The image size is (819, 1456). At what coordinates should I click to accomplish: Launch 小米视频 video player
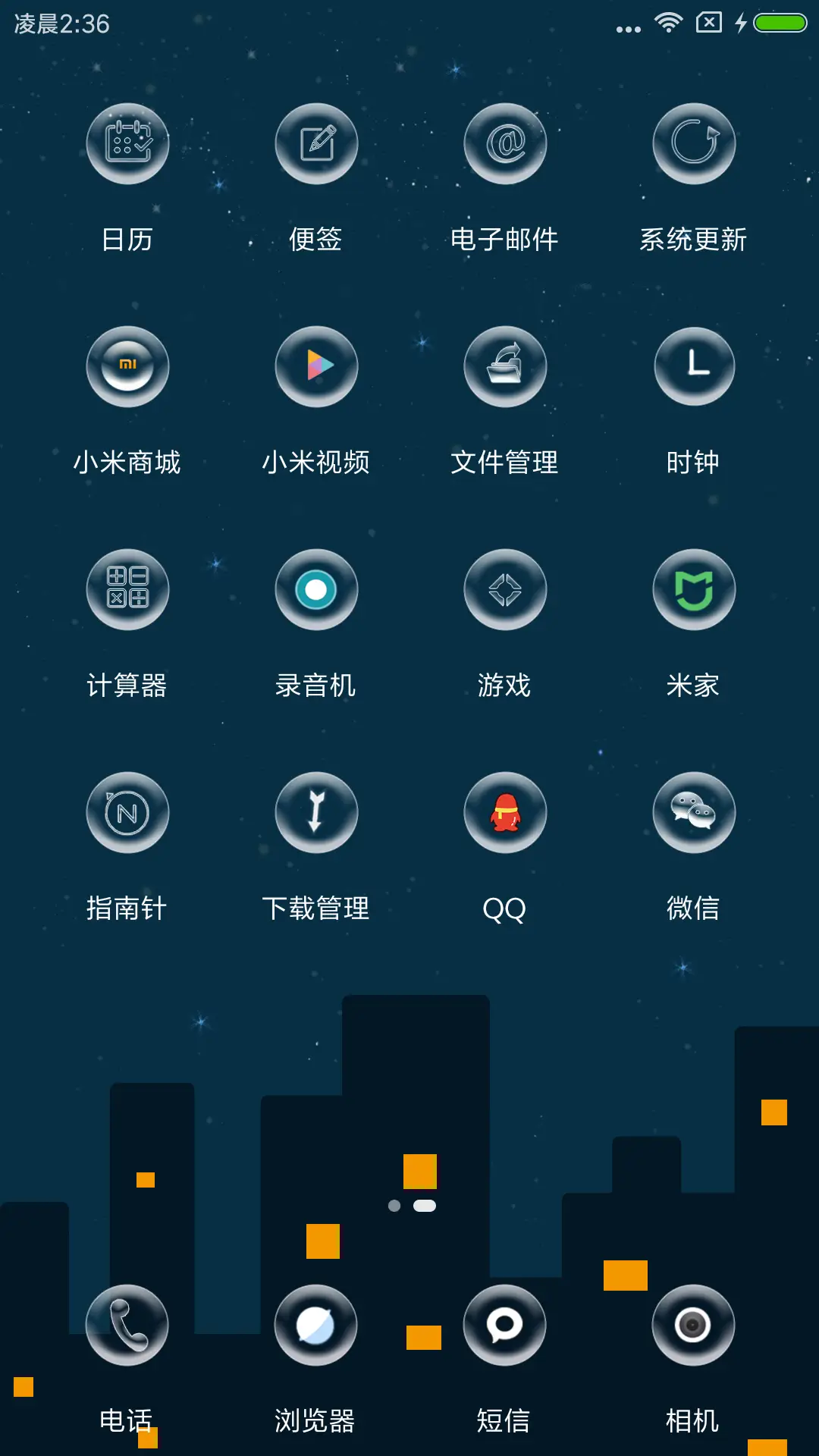316,366
